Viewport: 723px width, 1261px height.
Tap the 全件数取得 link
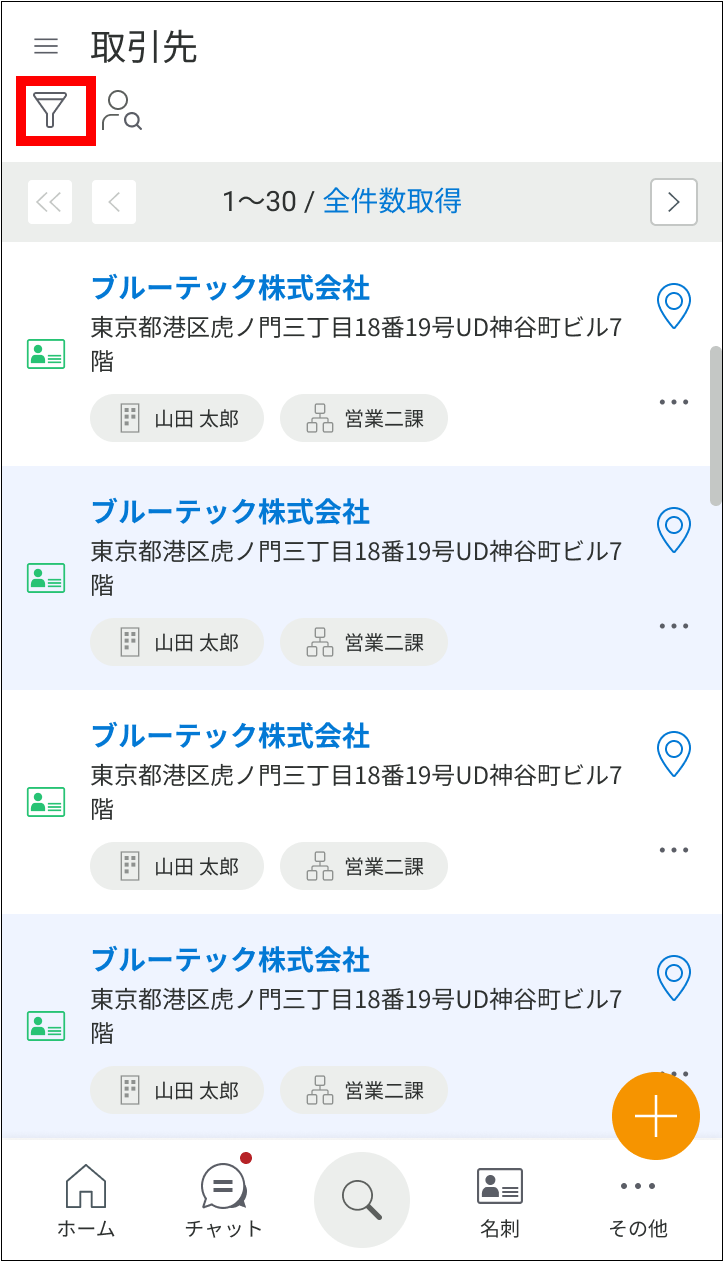click(x=392, y=201)
